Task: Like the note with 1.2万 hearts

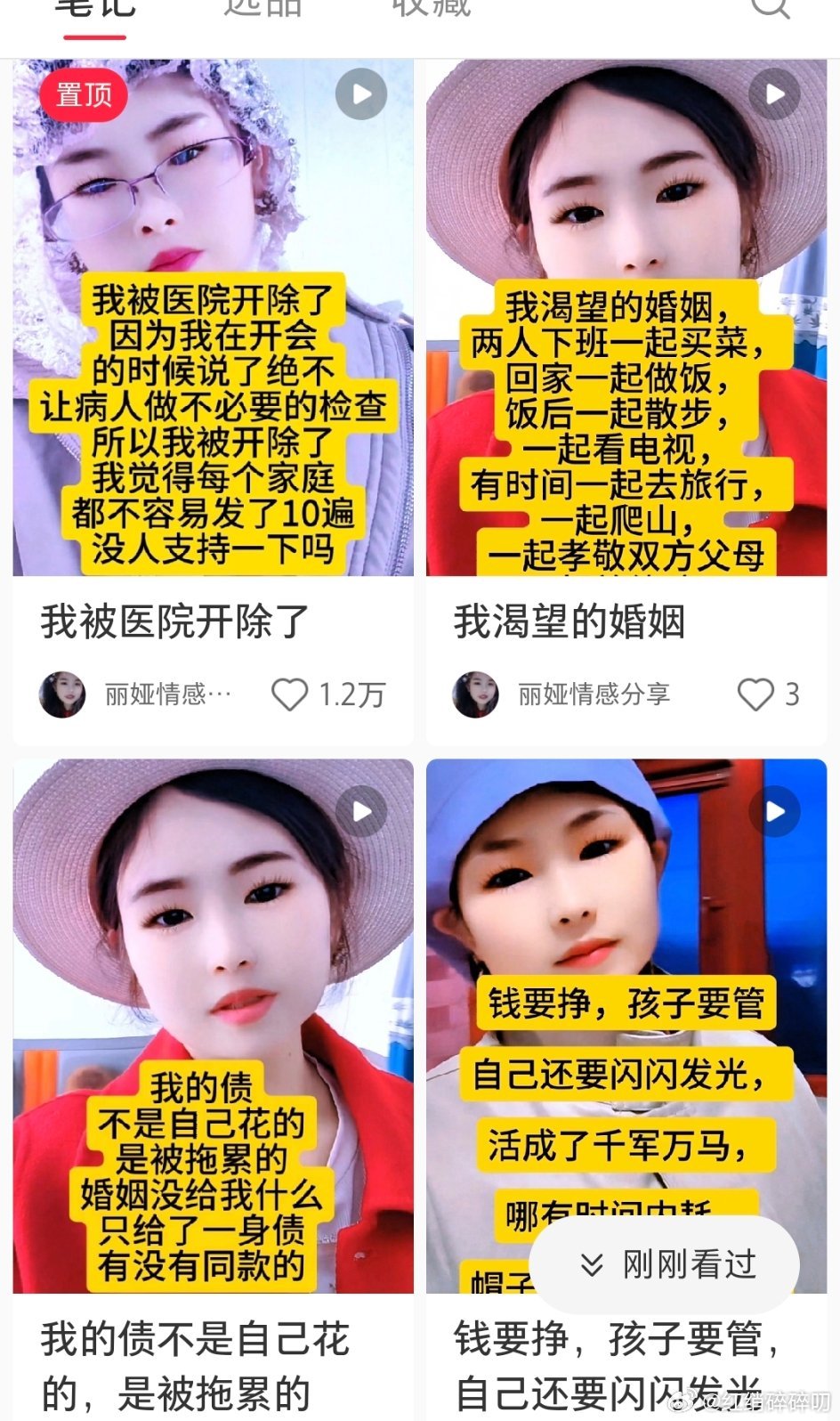Action: click(292, 694)
